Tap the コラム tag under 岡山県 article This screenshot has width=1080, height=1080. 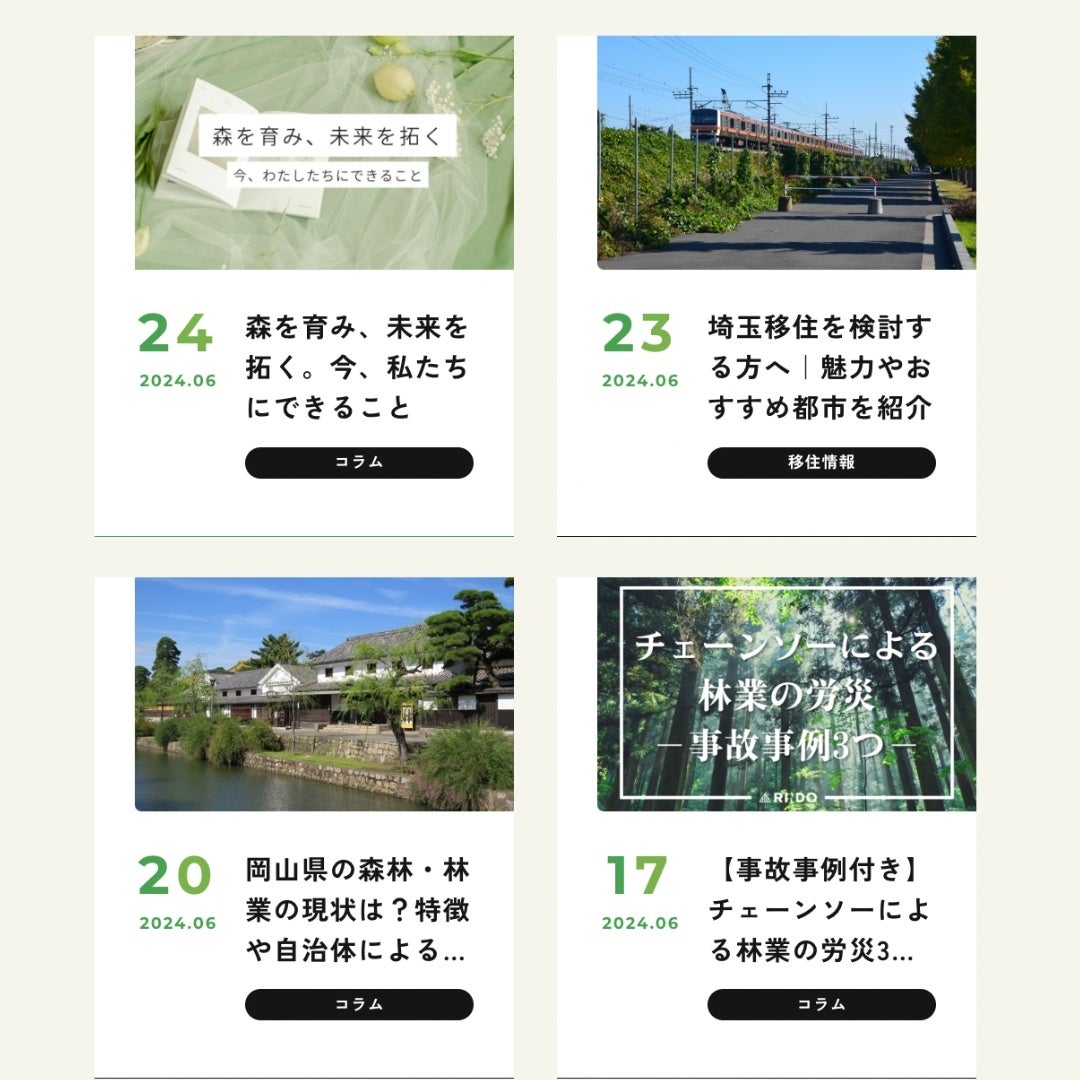pos(359,1005)
